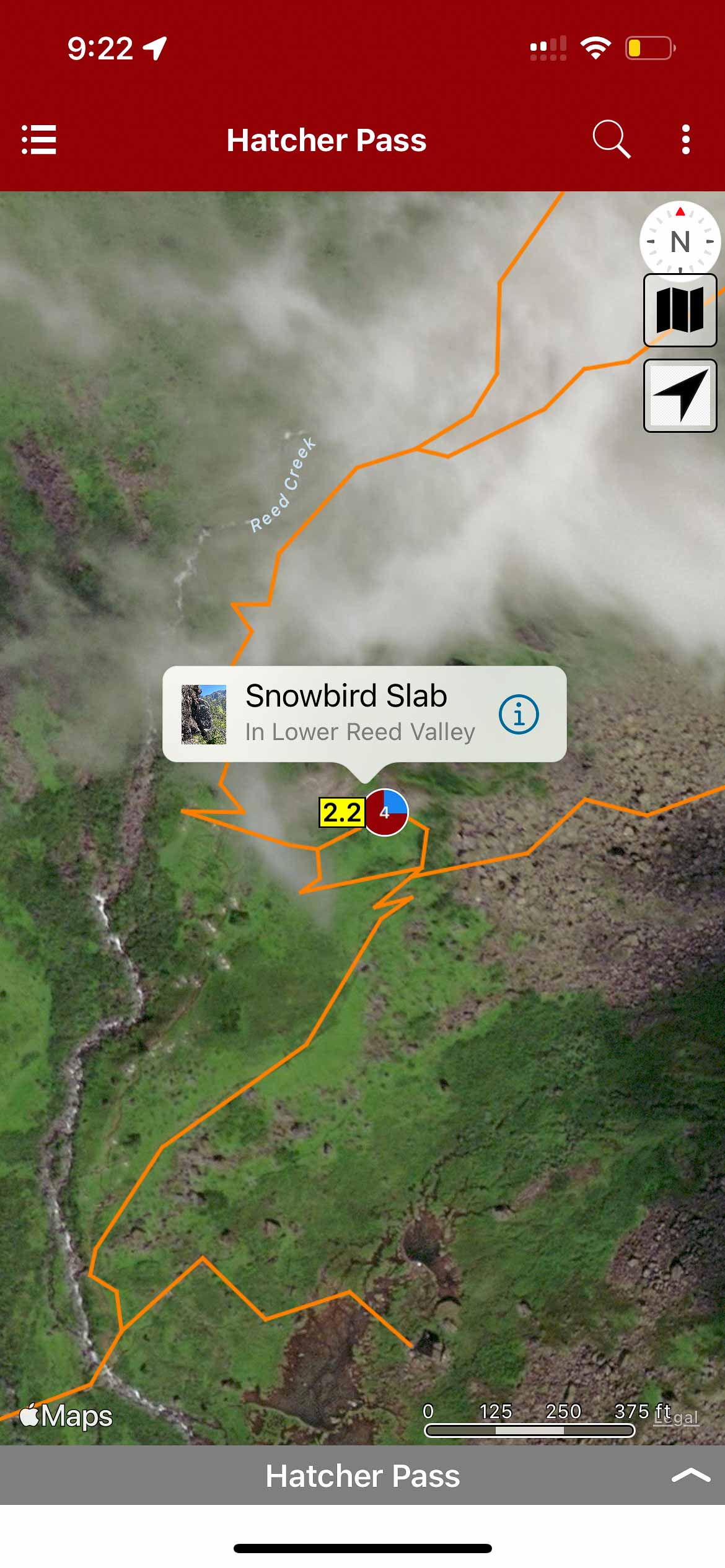Open the list menu icon
725x1568 pixels.
(x=39, y=140)
